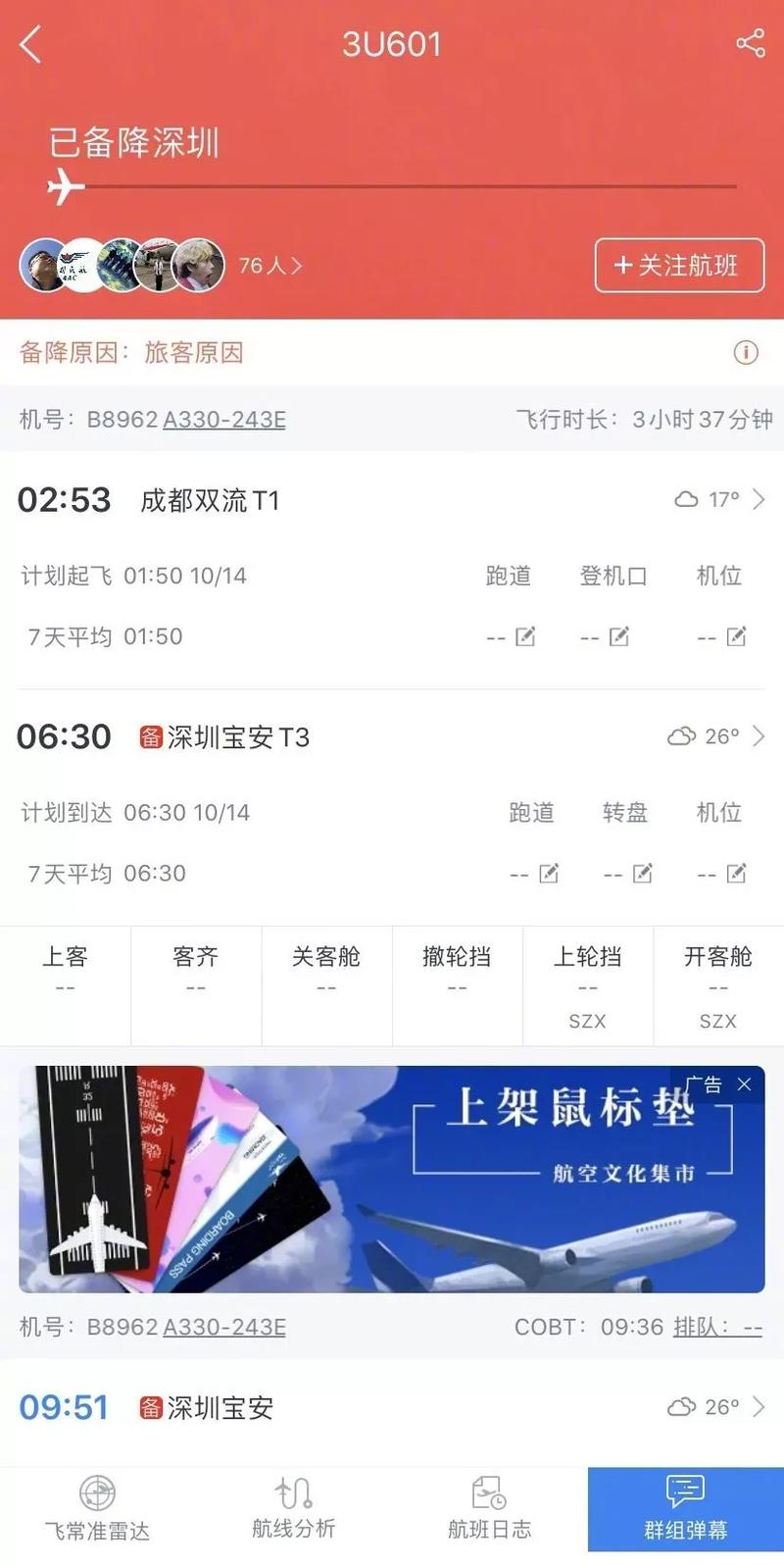Switch to the 航班日志 tab
This screenshot has width=784, height=1565.
click(489, 1509)
